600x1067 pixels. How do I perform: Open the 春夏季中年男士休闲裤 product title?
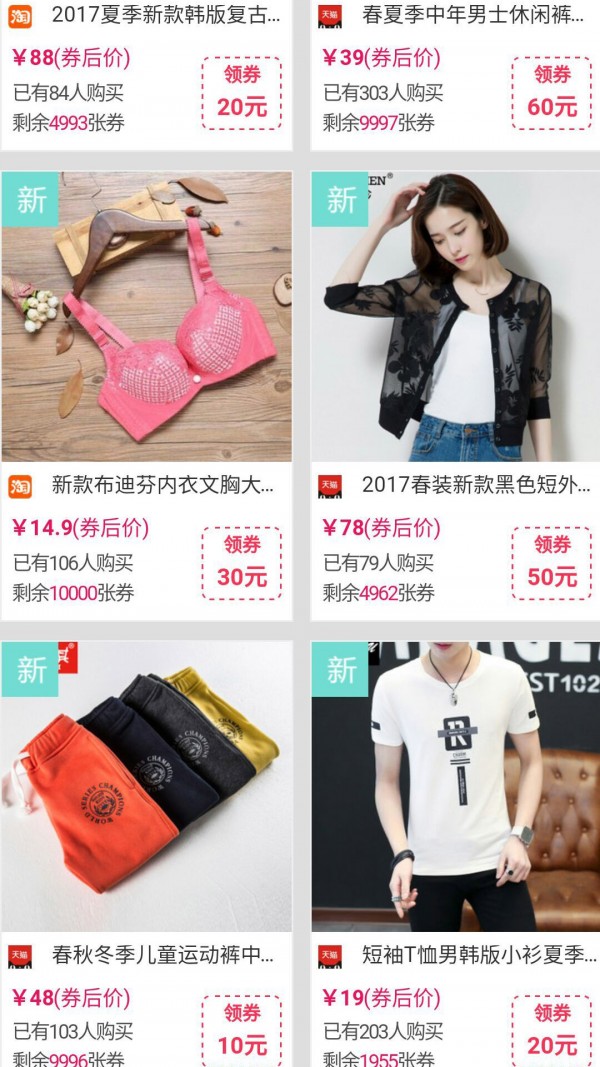point(474,15)
